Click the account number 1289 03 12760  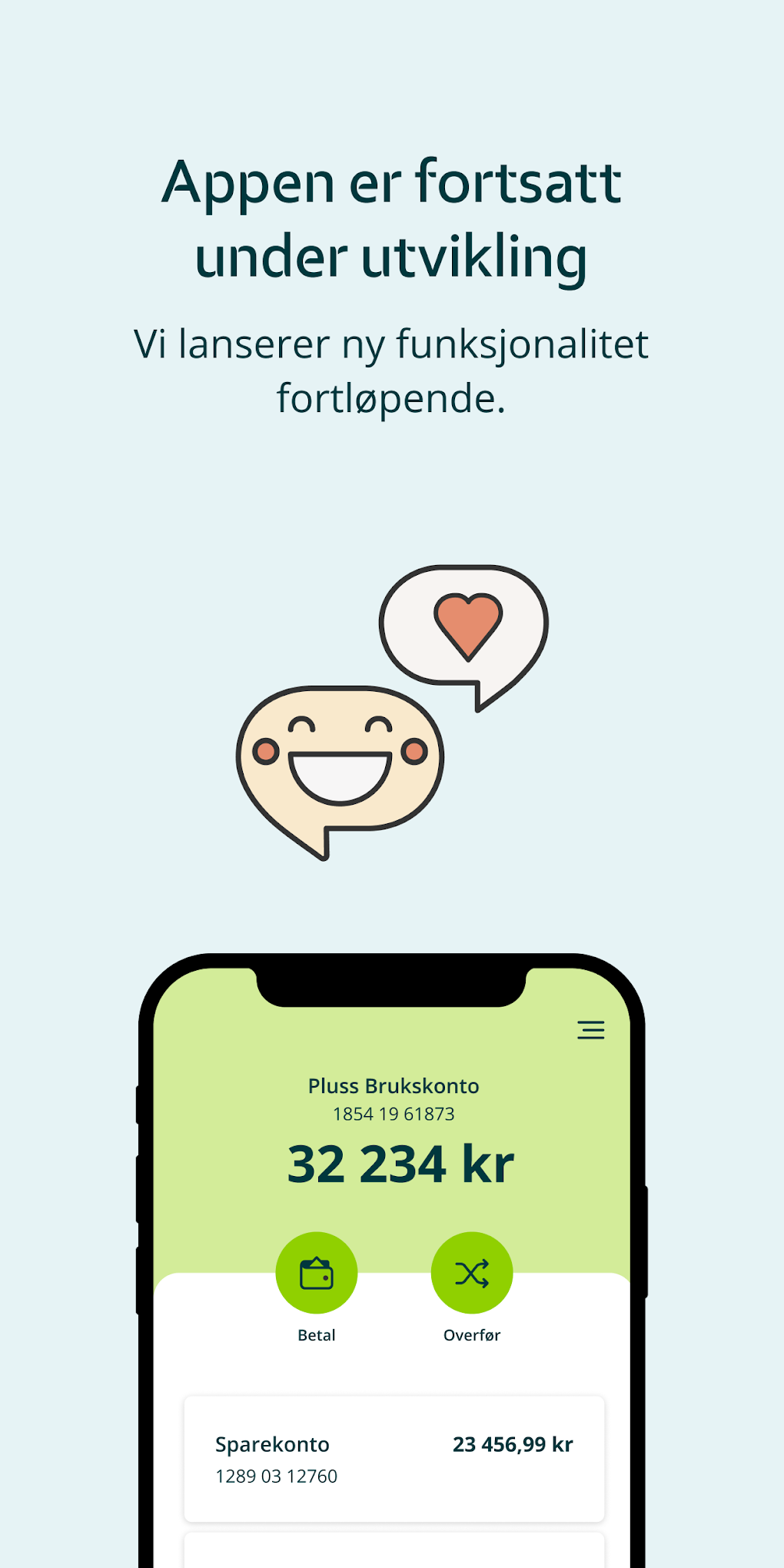point(276,1476)
